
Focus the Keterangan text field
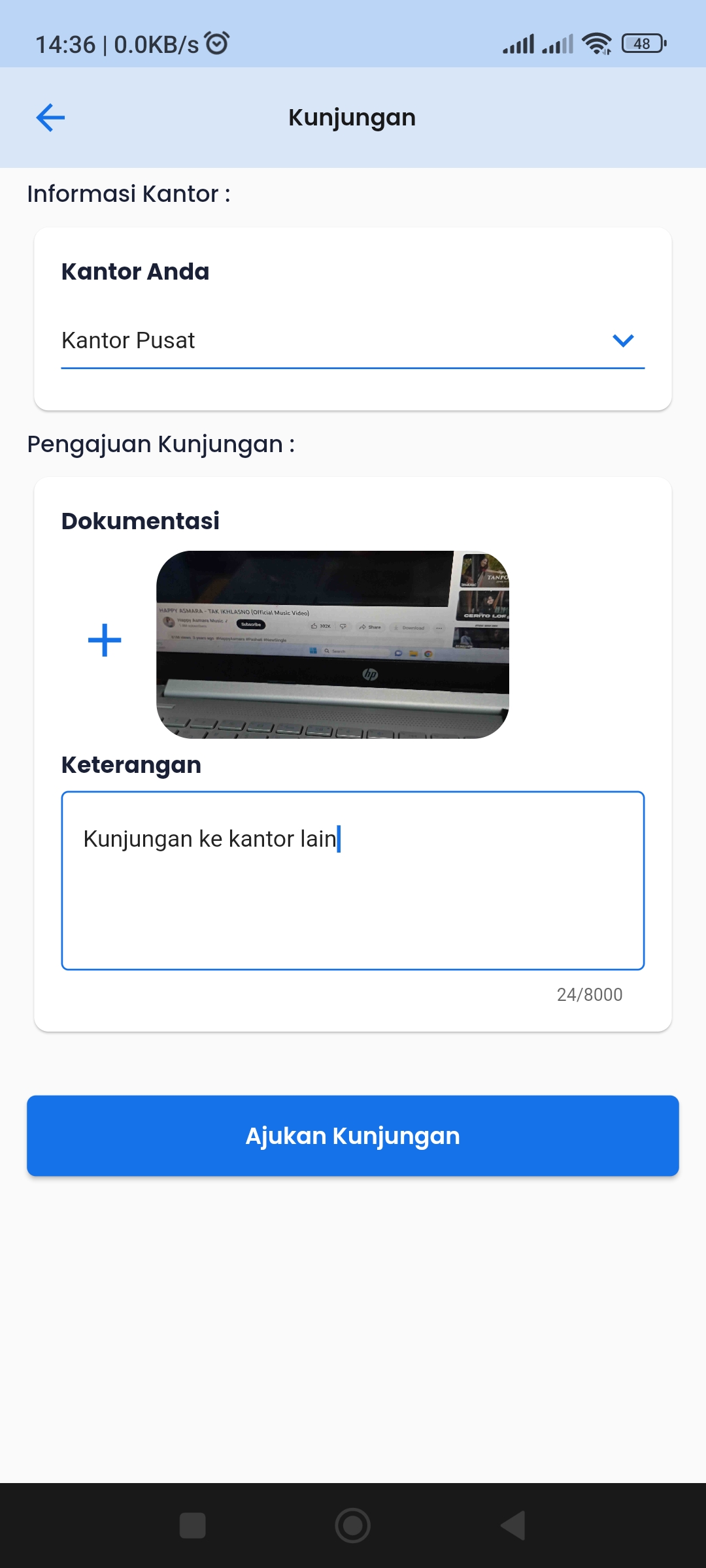click(x=353, y=881)
